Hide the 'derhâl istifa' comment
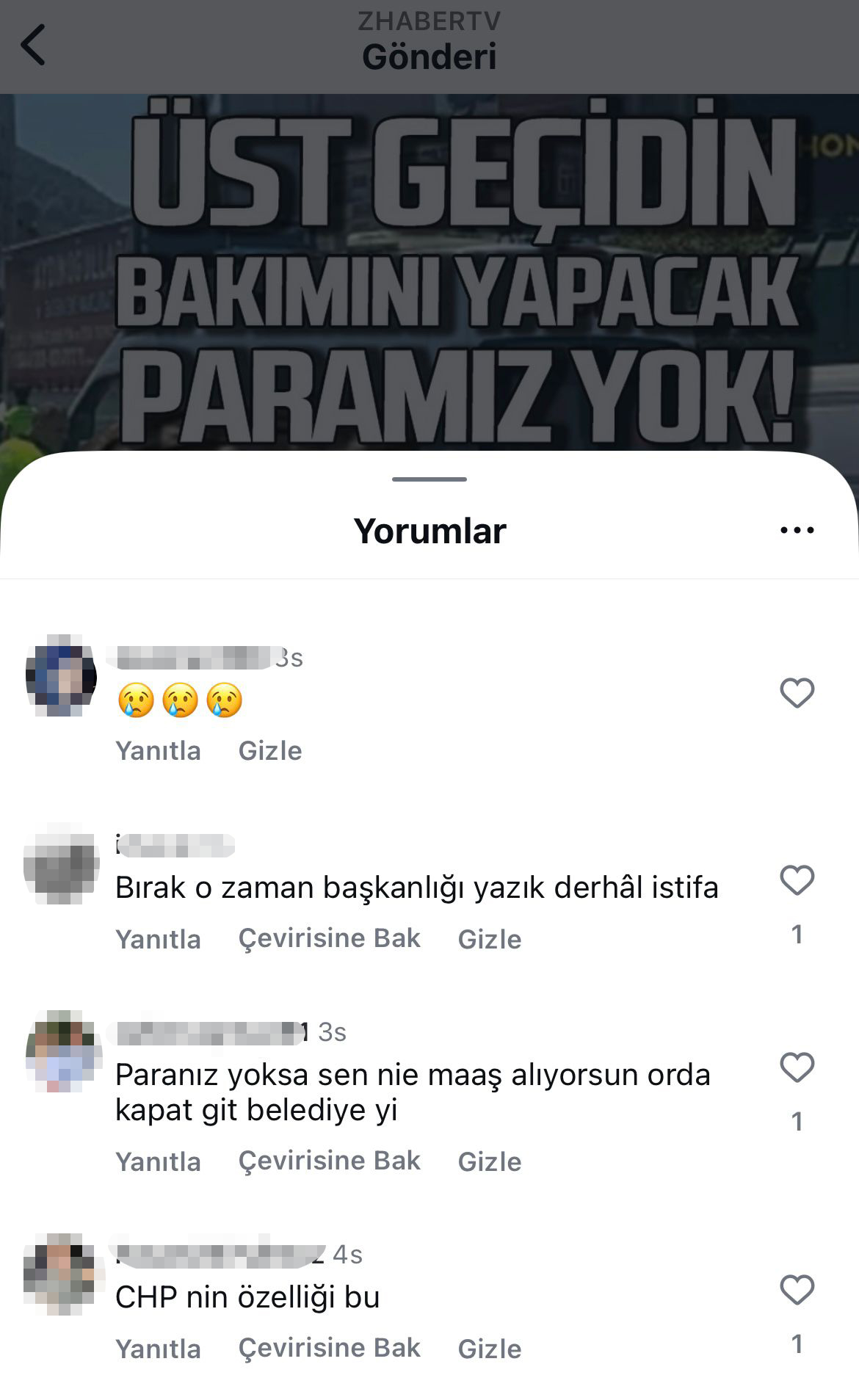859x1400 pixels. click(489, 938)
